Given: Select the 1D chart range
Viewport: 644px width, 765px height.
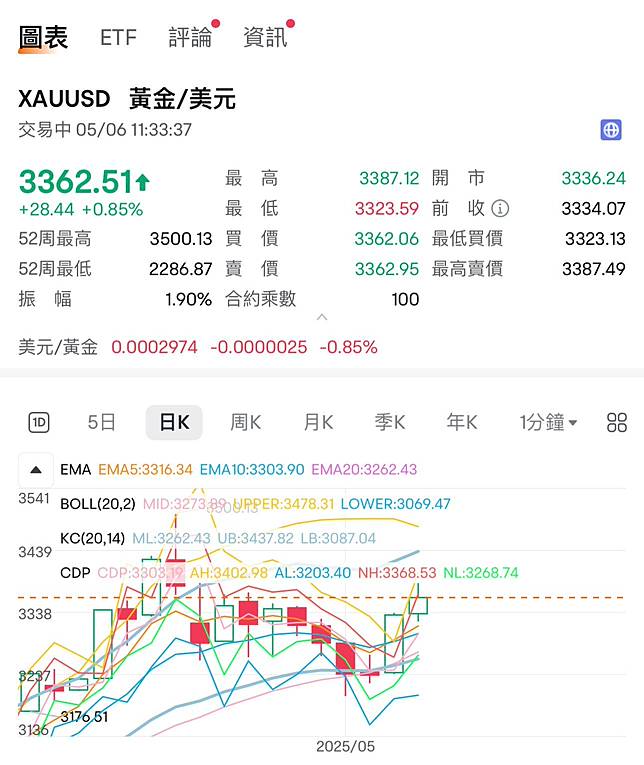Looking at the screenshot, I should click(39, 423).
